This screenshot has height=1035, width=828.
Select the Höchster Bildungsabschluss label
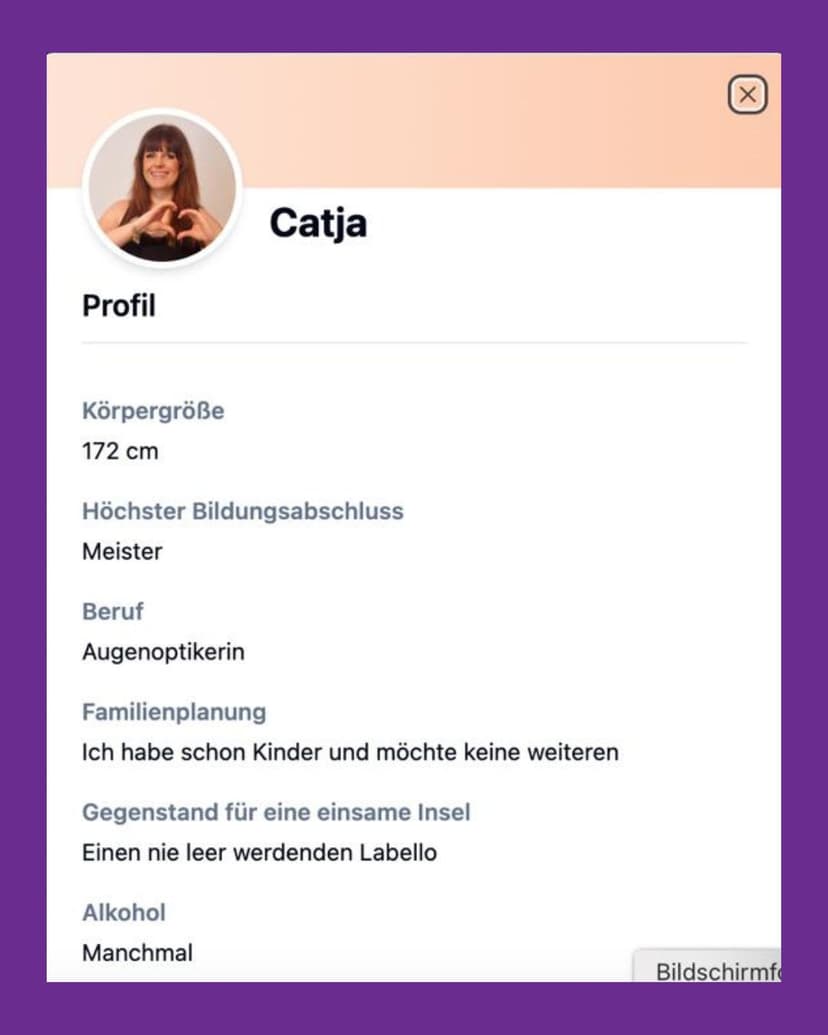pos(242,511)
